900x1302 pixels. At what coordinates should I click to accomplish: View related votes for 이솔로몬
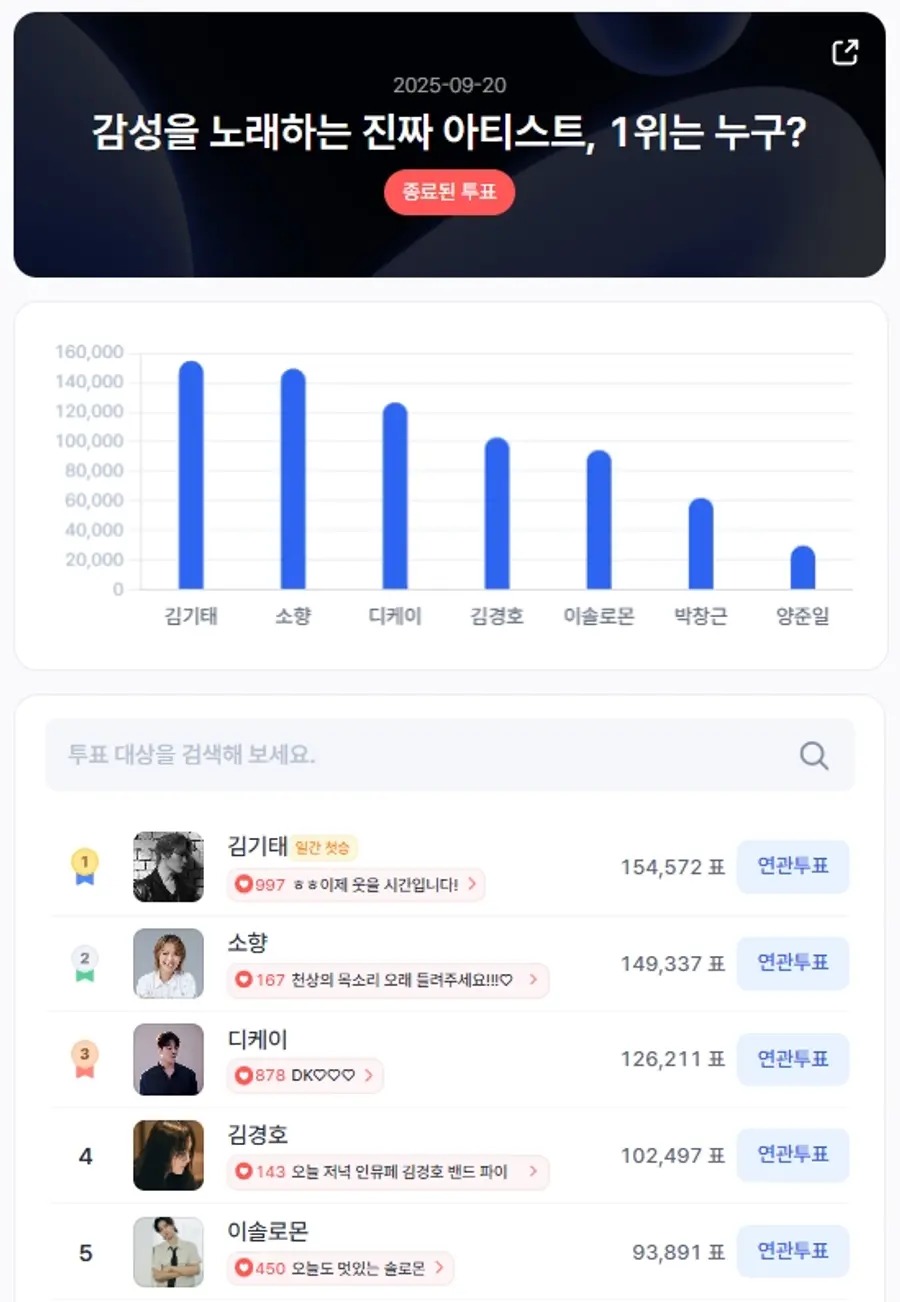click(792, 1251)
